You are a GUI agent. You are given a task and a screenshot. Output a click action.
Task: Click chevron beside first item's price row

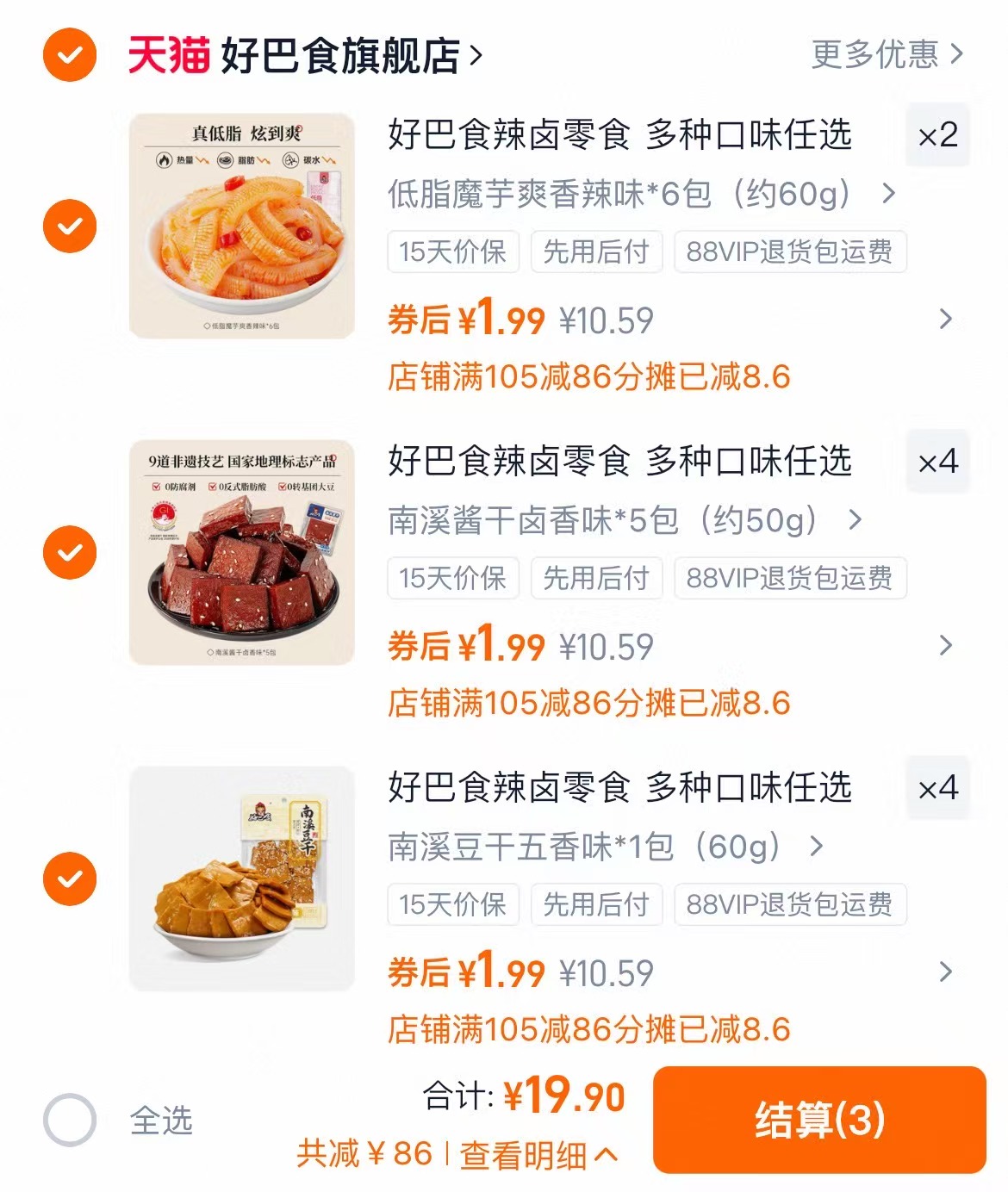(946, 320)
